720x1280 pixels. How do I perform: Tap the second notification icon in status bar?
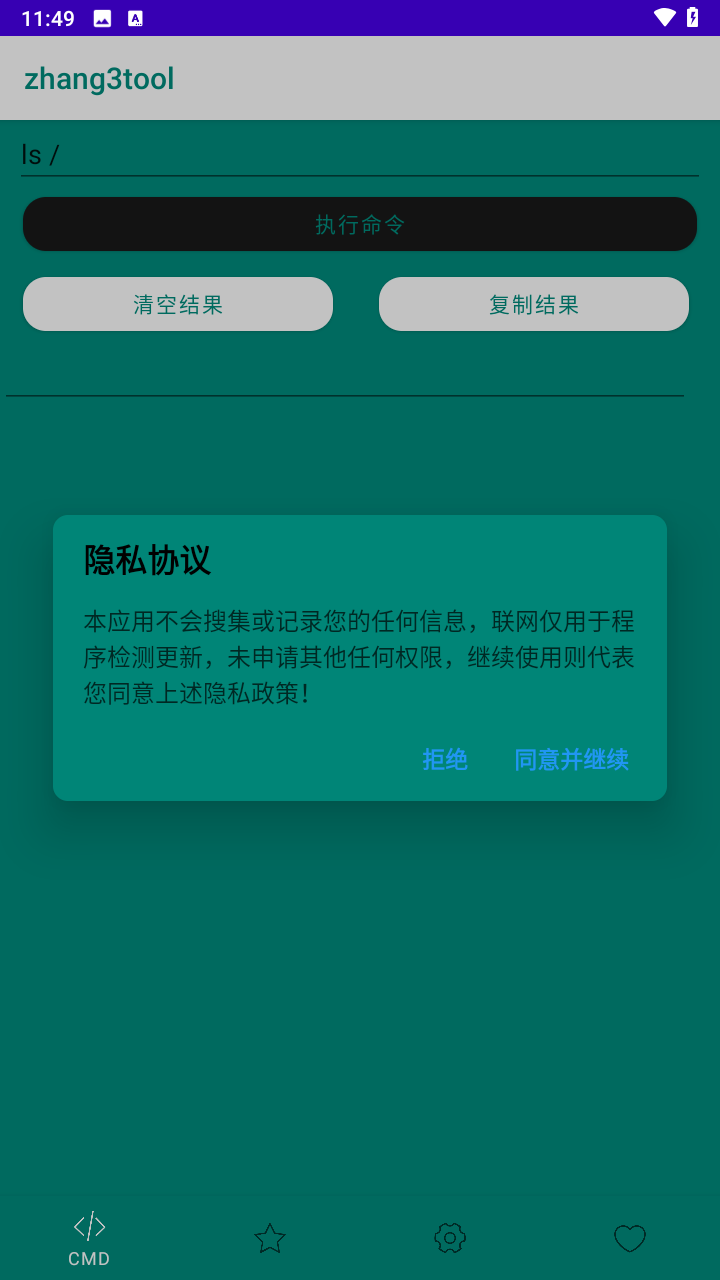135,17
